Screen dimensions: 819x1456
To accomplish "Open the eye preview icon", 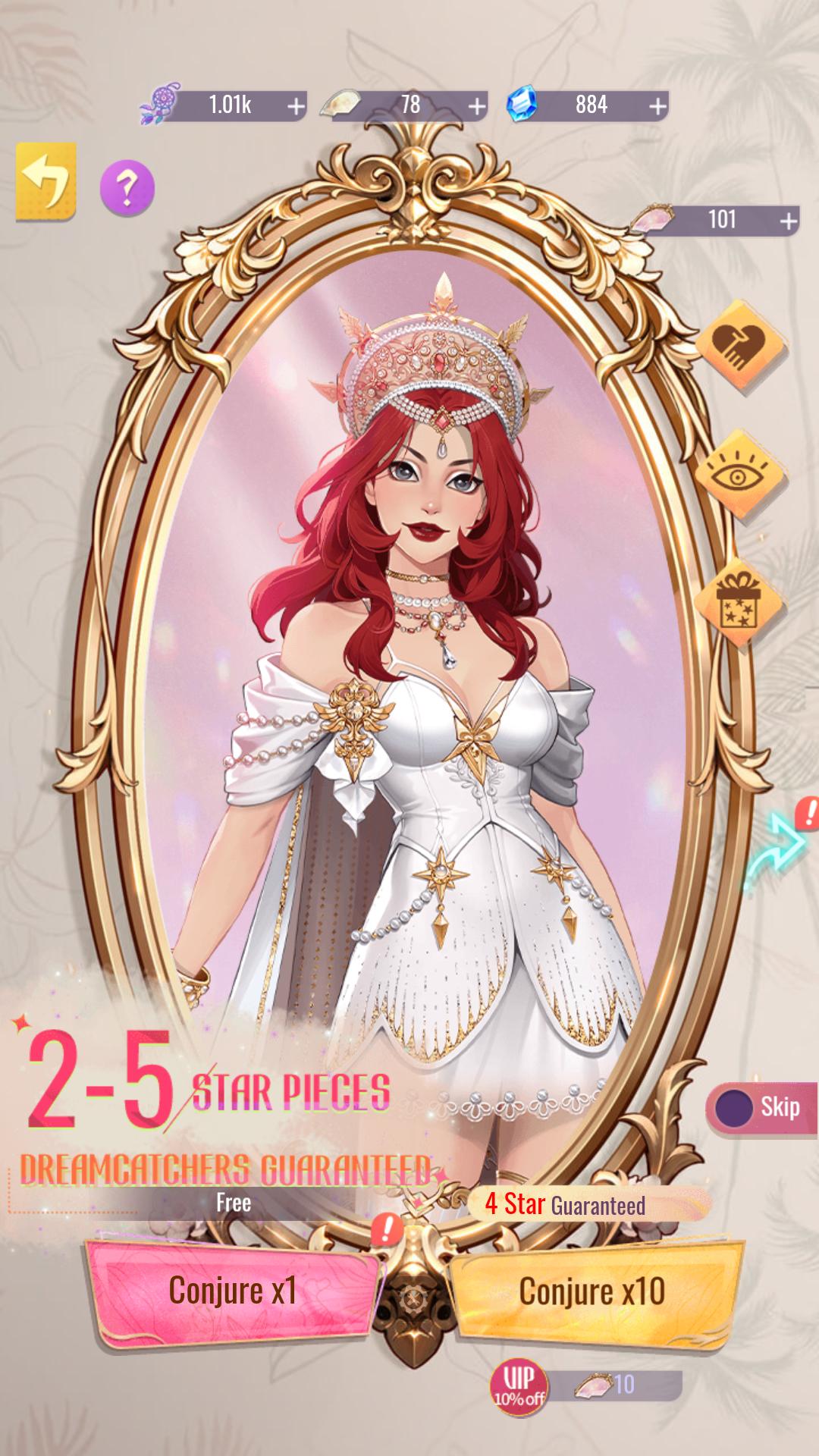I will pos(739,473).
